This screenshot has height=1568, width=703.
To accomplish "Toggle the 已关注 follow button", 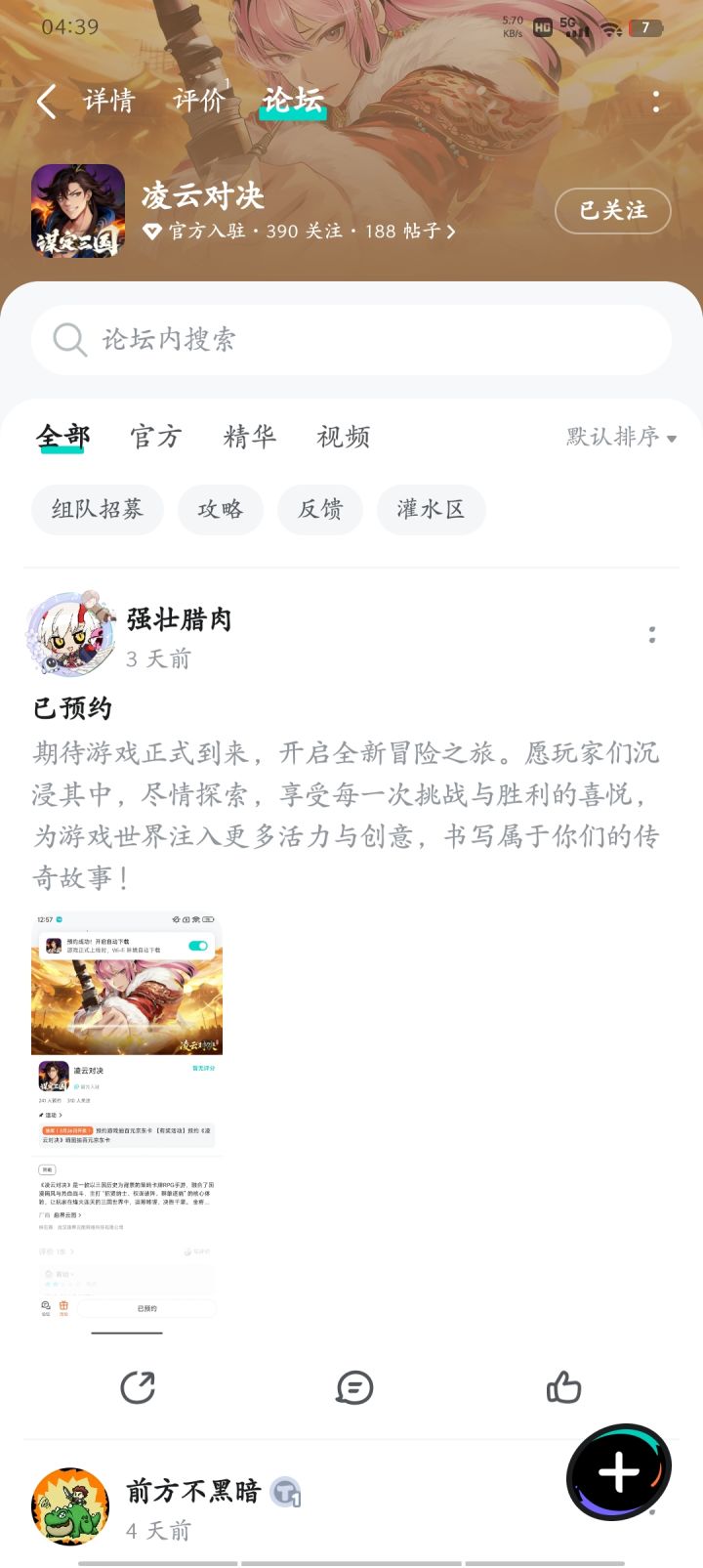I will click(x=612, y=211).
